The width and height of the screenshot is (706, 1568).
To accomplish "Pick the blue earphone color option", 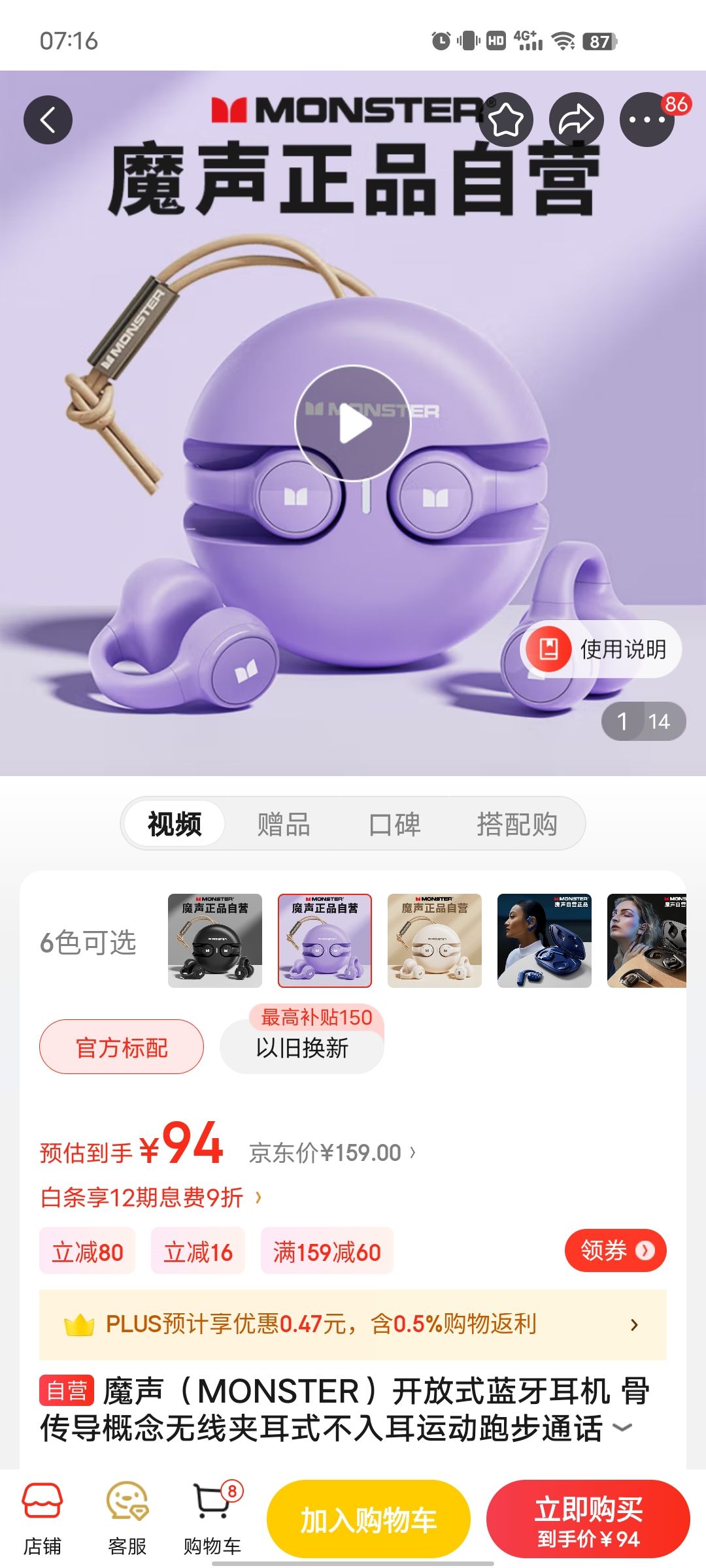I will pos(545,940).
